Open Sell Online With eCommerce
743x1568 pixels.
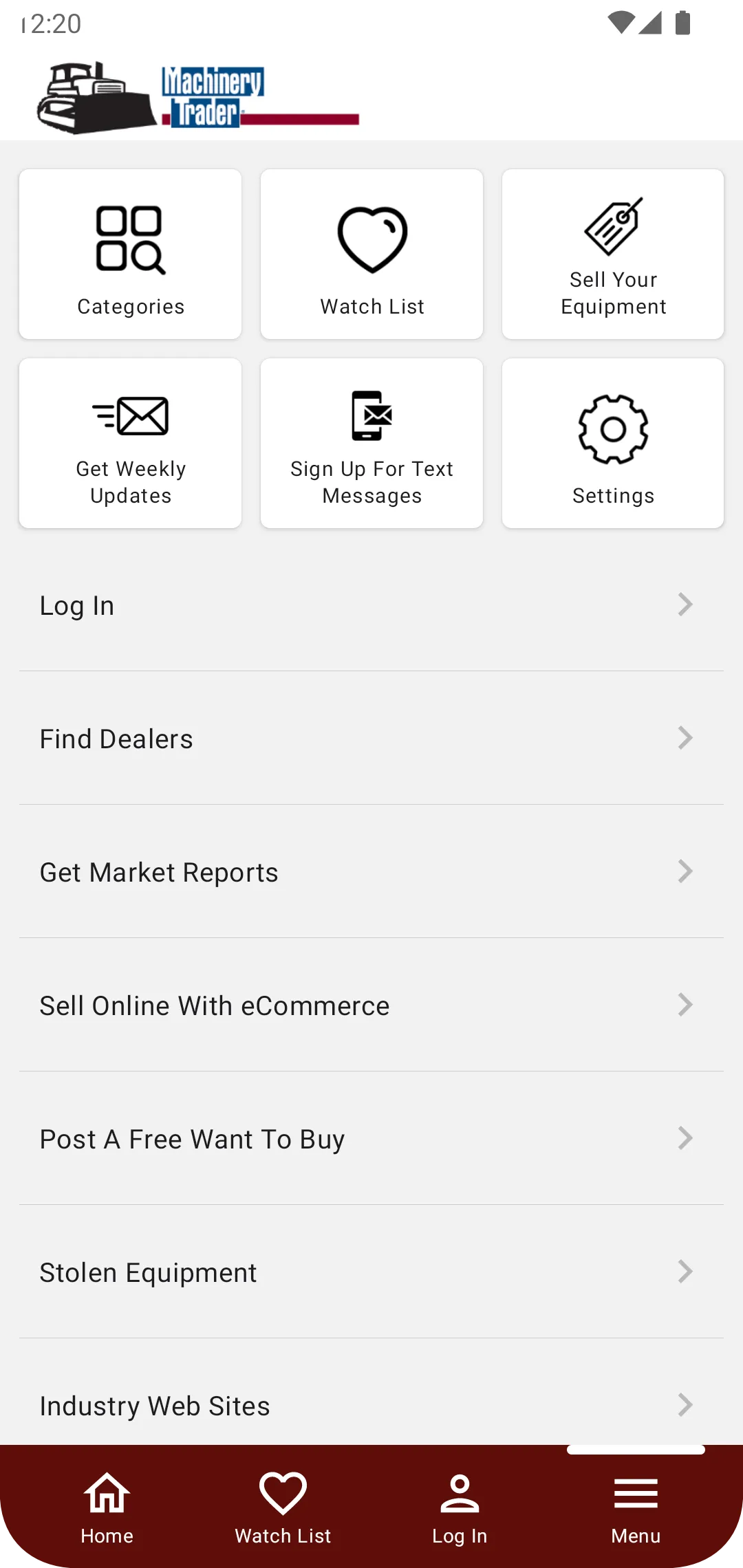tap(371, 1005)
